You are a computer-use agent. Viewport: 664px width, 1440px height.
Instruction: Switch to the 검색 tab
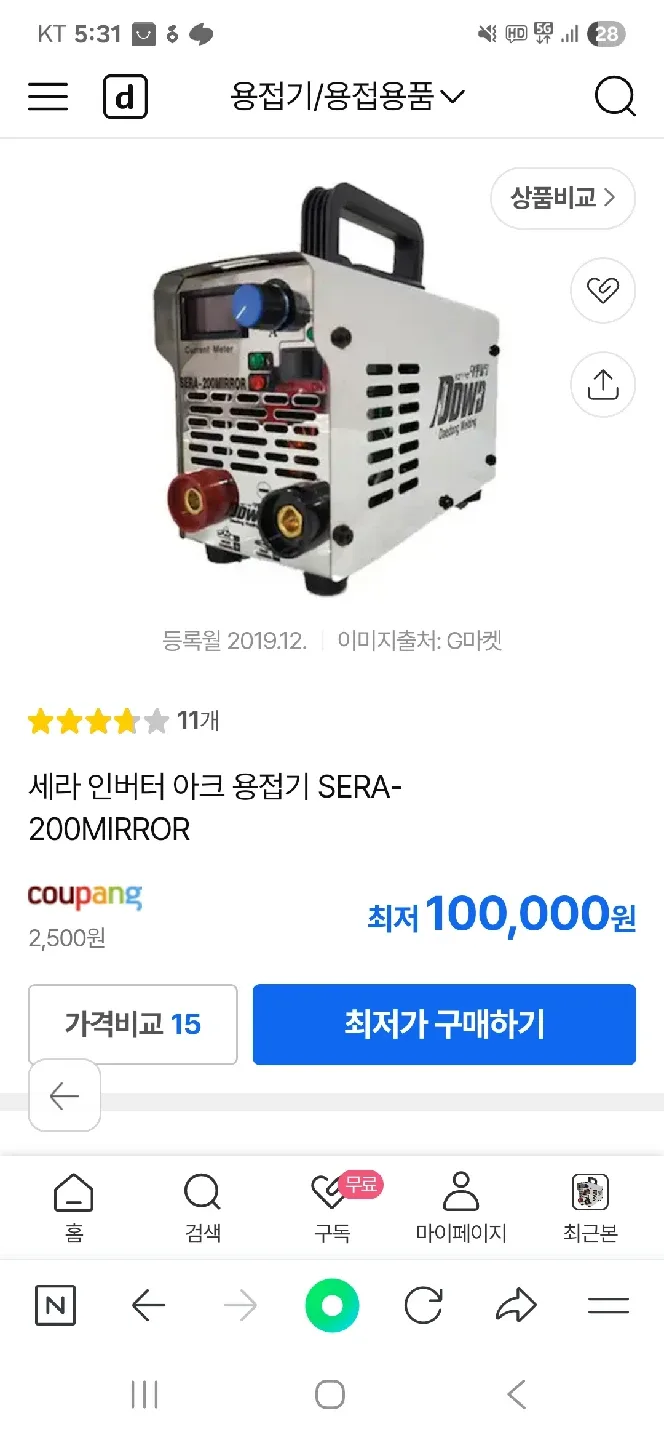click(x=203, y=1208)
